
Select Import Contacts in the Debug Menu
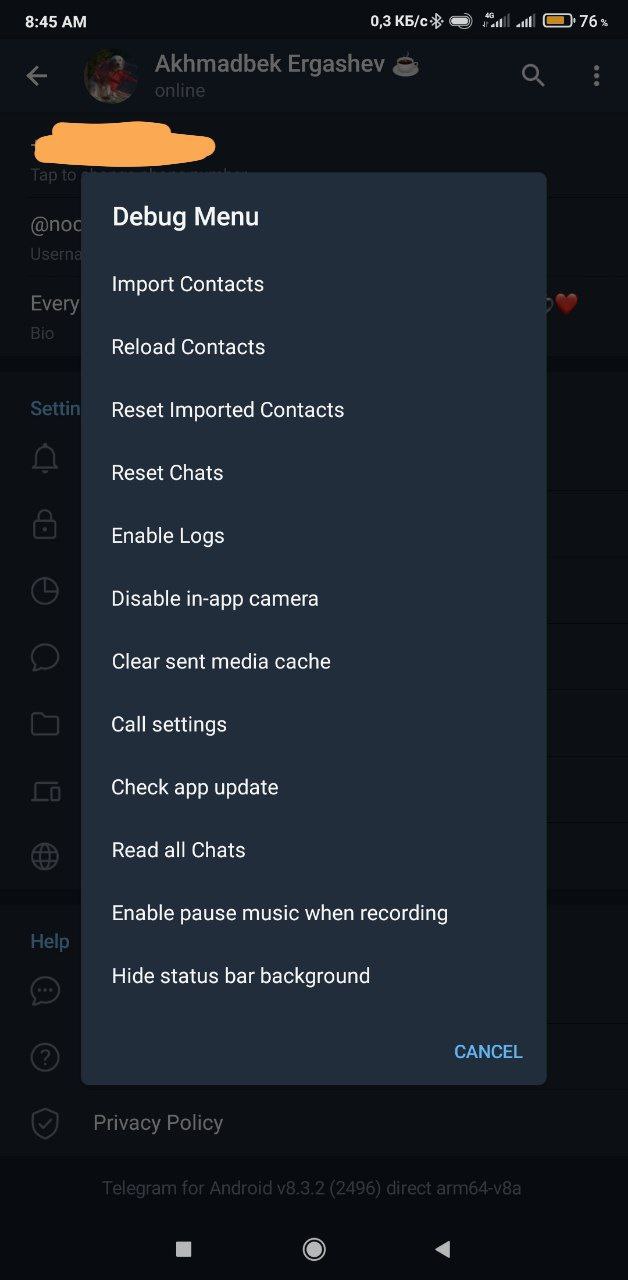(188, 284)
